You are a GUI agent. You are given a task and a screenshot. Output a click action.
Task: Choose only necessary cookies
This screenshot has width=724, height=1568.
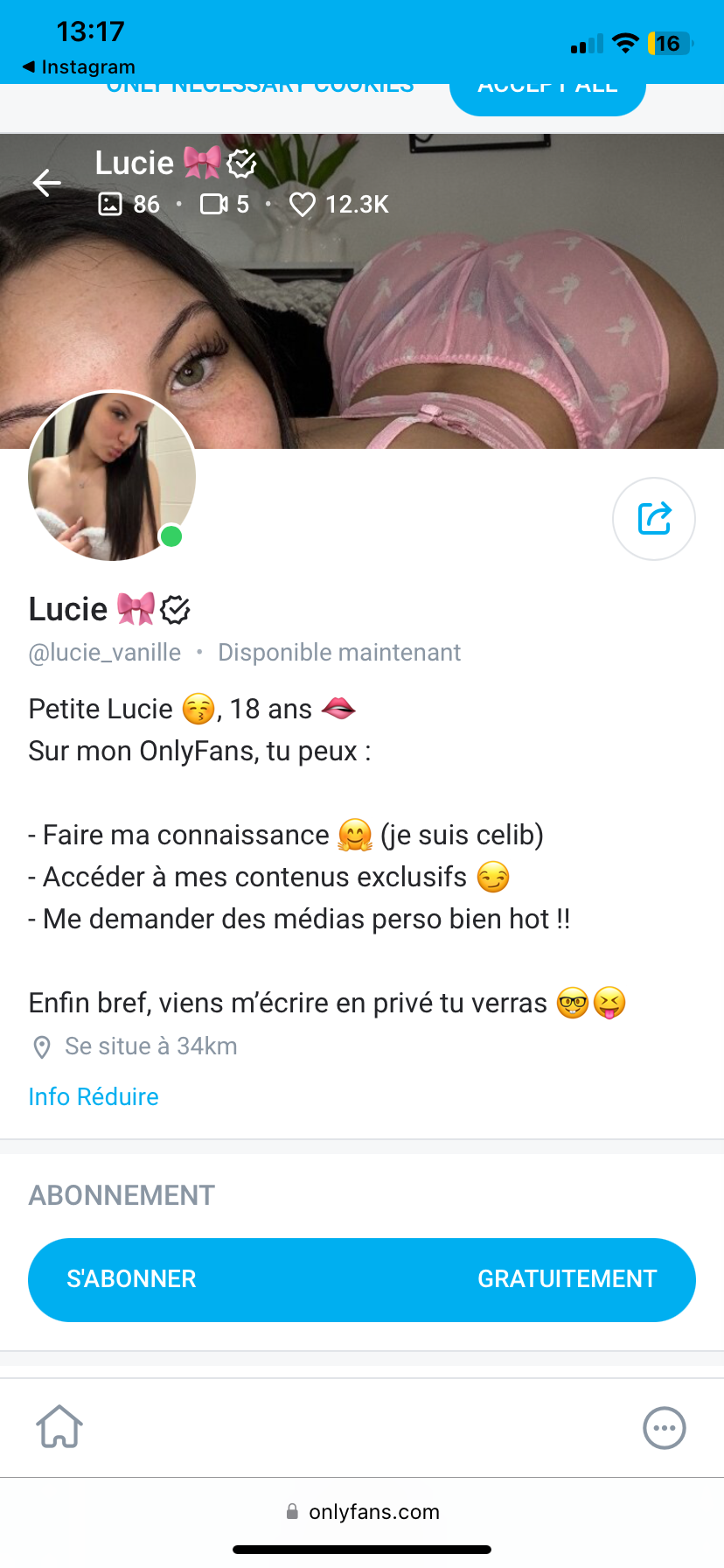click(260, 88)
